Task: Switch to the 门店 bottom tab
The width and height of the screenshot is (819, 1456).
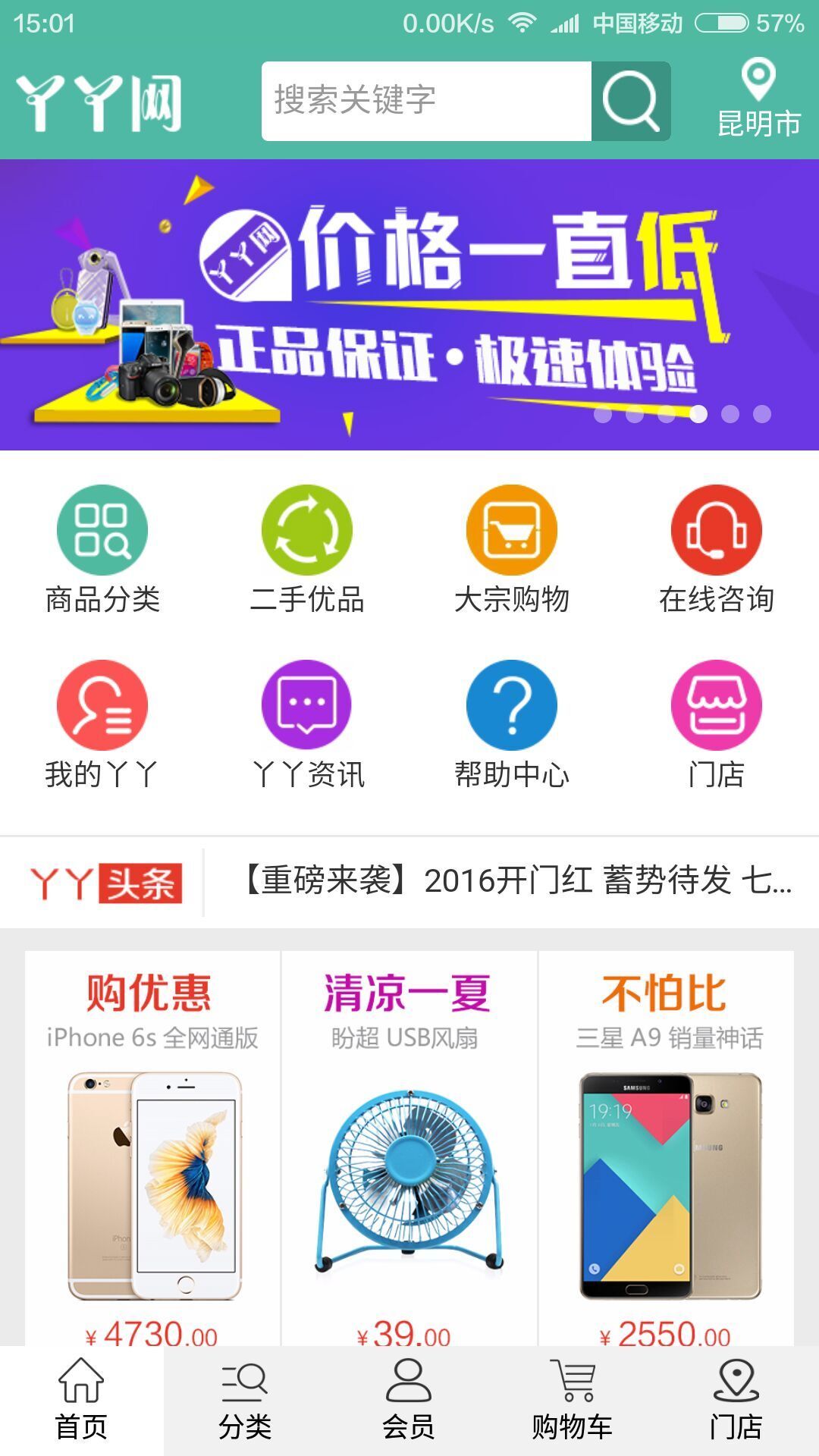Action: pyautogui.click(x=736, y=1400)
